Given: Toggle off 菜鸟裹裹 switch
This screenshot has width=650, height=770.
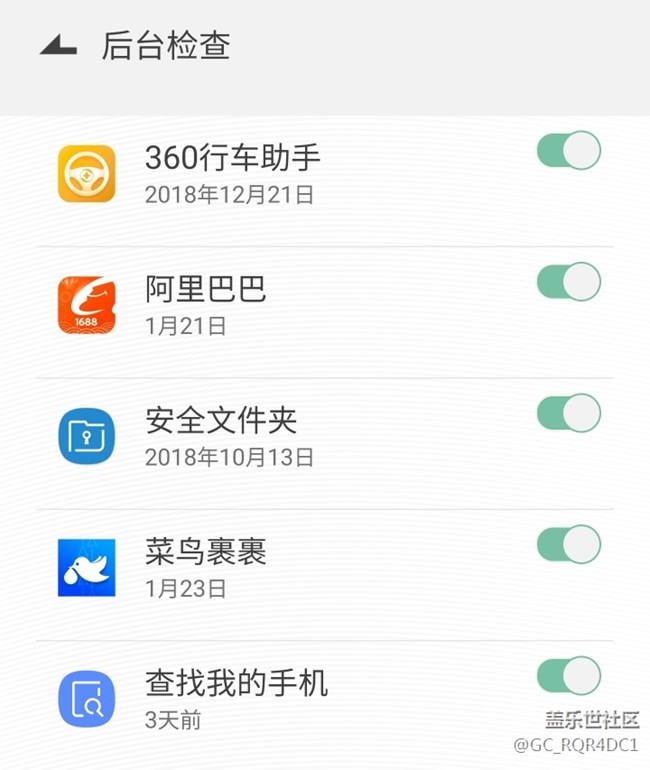Looking at the screenshot, I should (569, 544).
